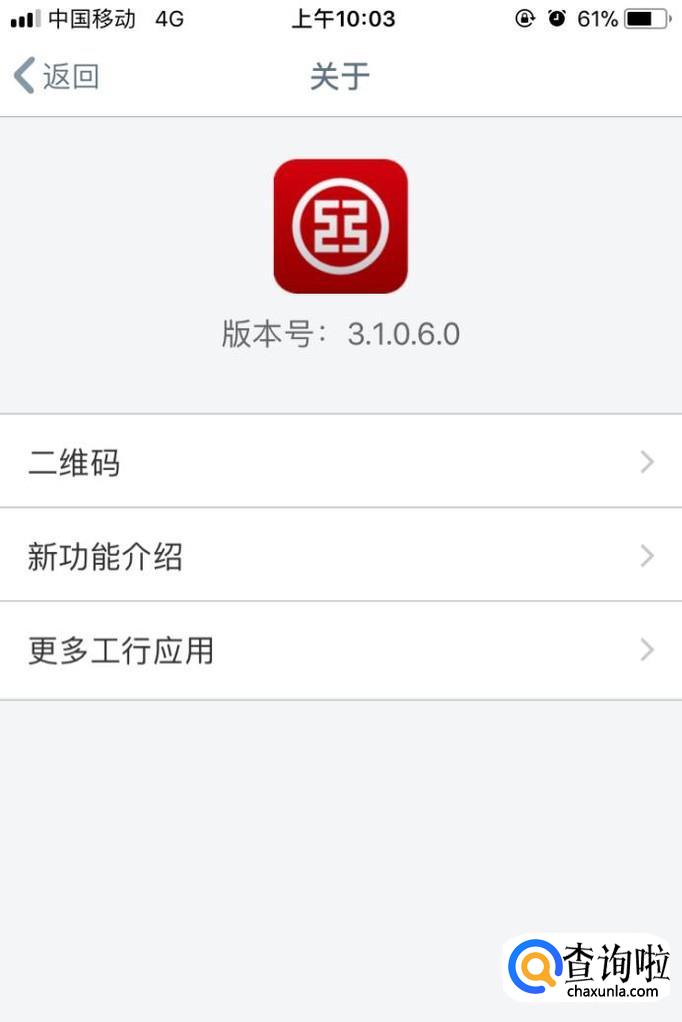Go back using the 返回 button
The width and height of the screenshot is (682, 1022).
point(56,76)
